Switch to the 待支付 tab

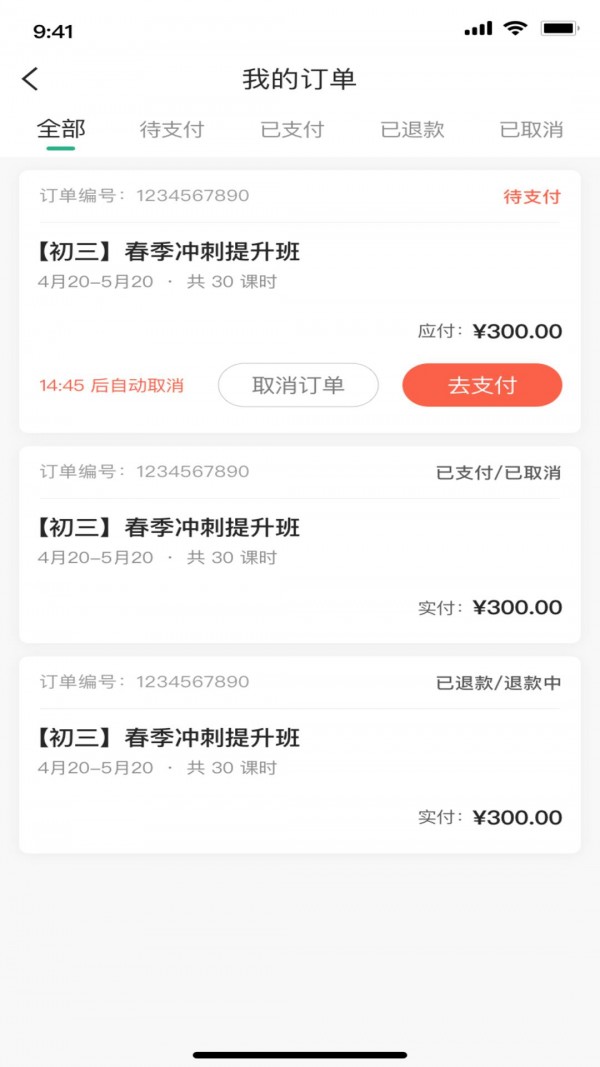pos(172,129)
